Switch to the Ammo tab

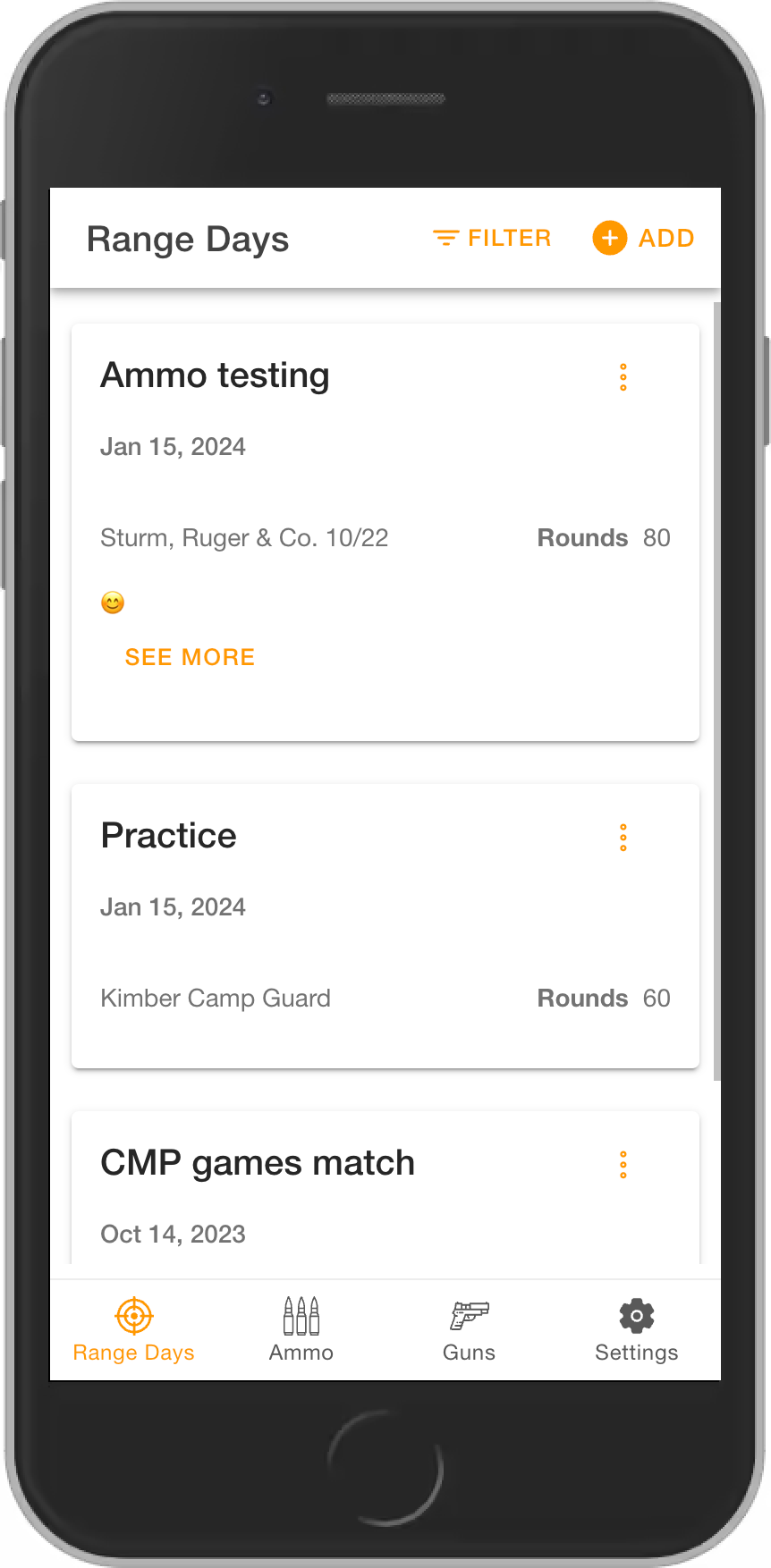301,1329
